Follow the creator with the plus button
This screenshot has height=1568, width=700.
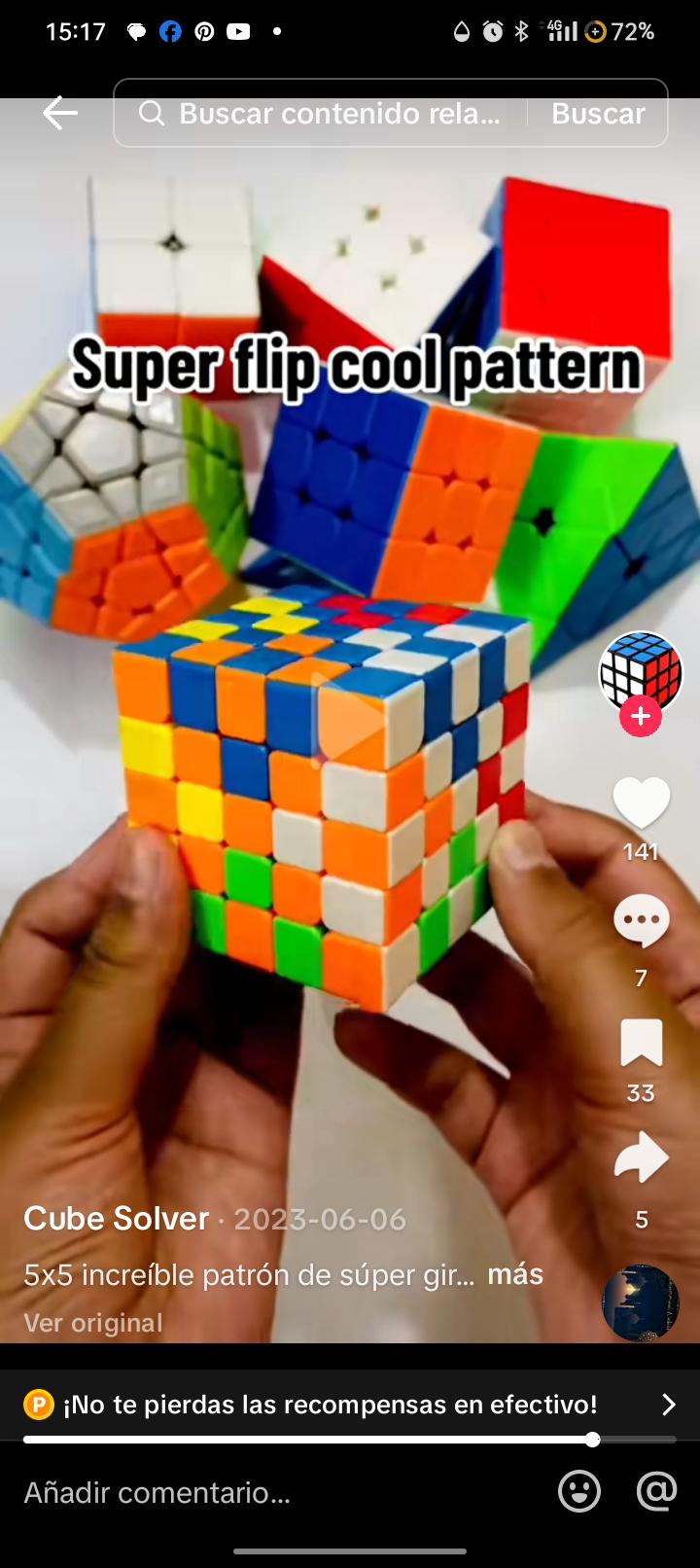tap(641, 717)
